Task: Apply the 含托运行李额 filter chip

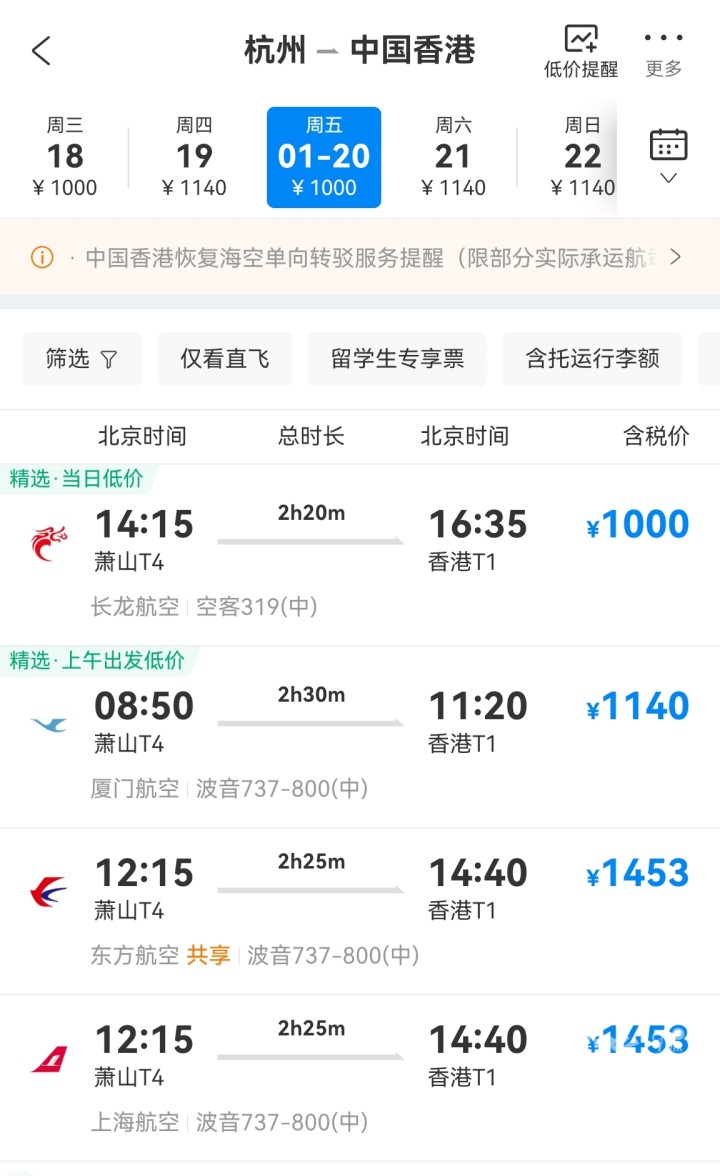Action: 592,359
